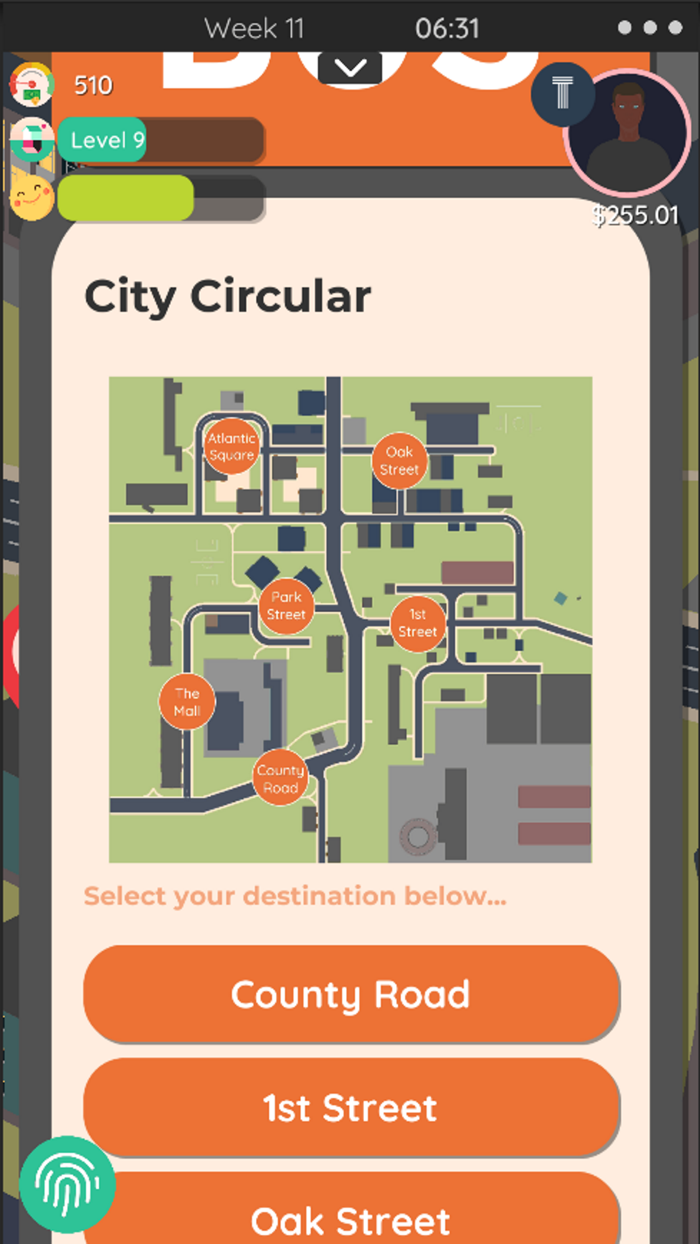The image size is (700, 1244).
Task: Choose 1st Street as destination
Action: [351, 1108]
